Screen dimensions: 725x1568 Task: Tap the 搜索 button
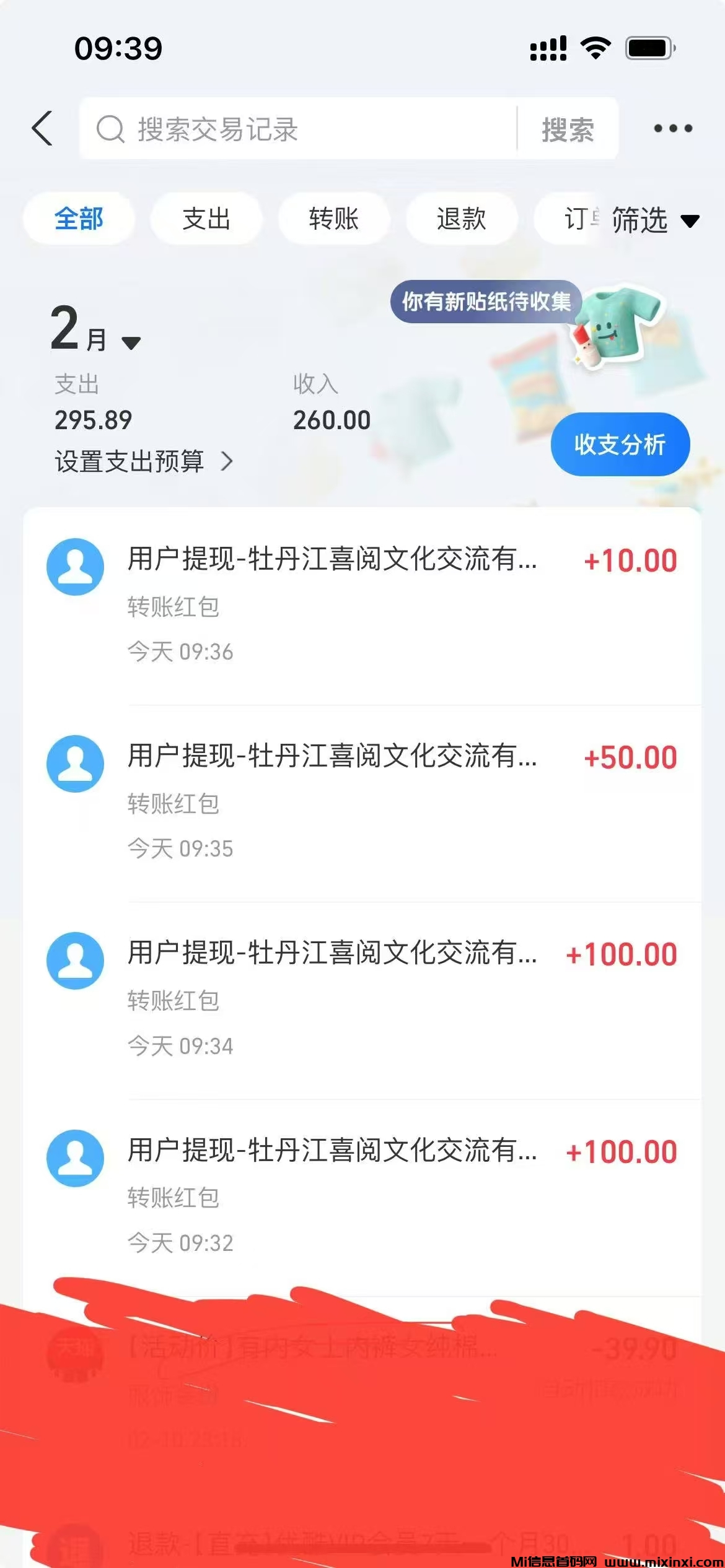(567, 129)
